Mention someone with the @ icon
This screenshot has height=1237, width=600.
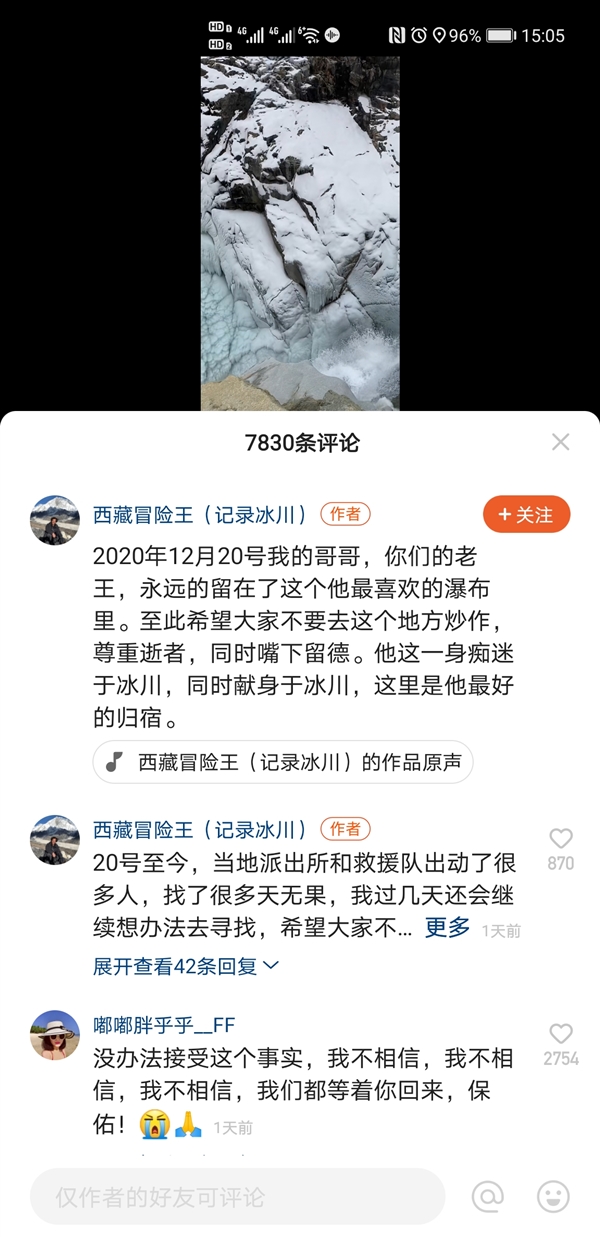(x=488, y=1196)
